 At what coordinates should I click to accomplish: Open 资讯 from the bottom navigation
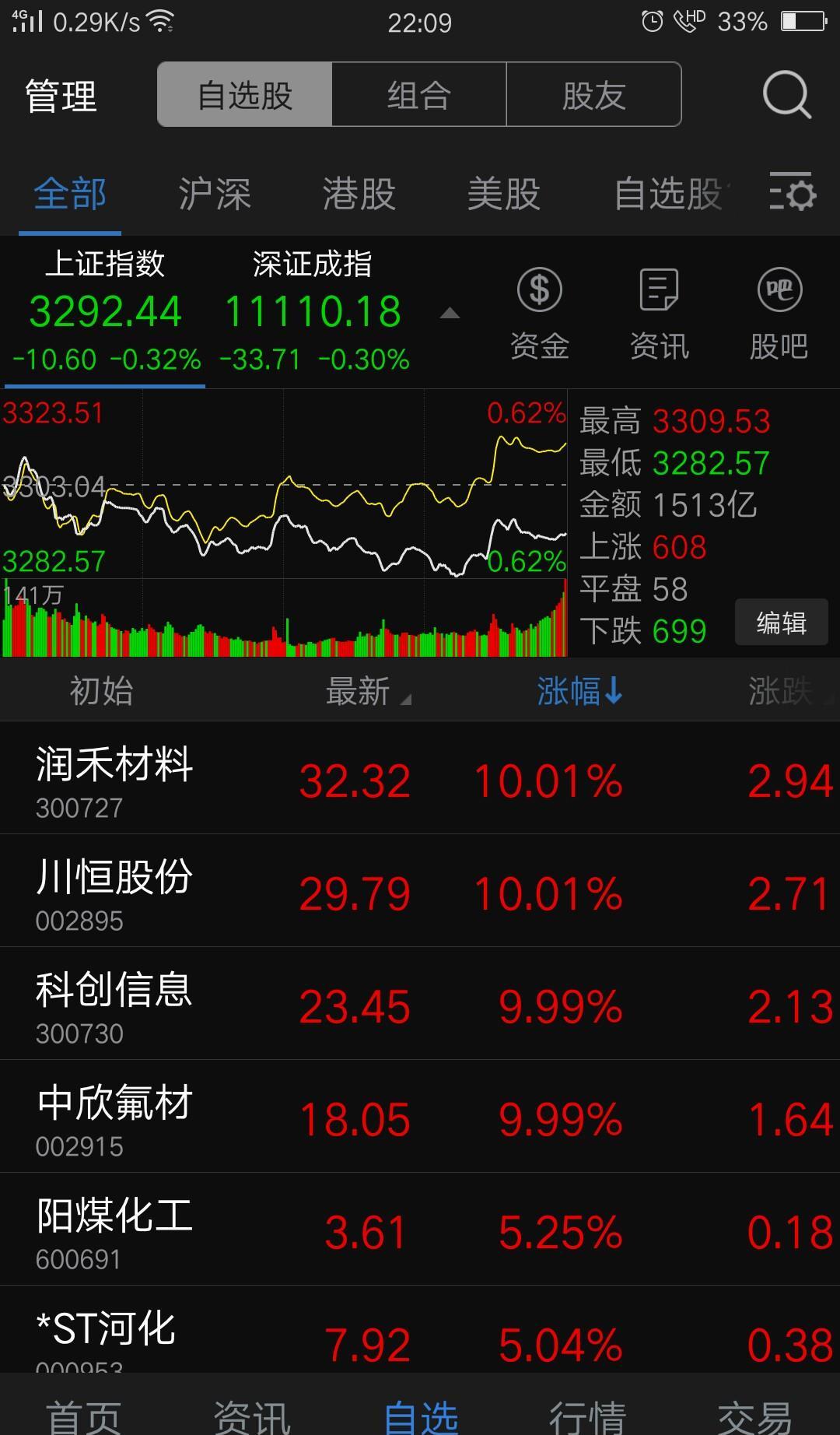252,1416
